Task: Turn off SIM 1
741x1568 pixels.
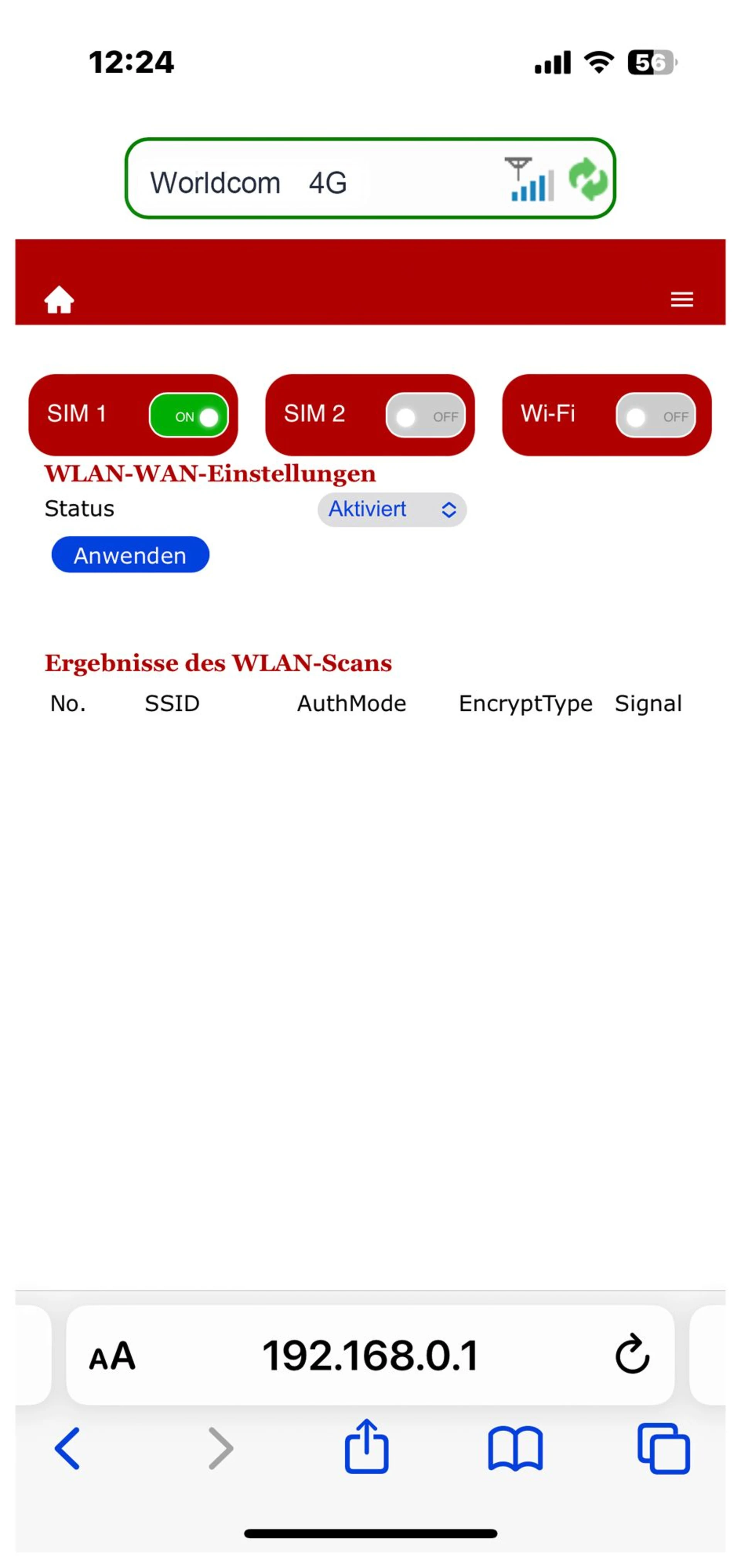Action: [189, 416]
